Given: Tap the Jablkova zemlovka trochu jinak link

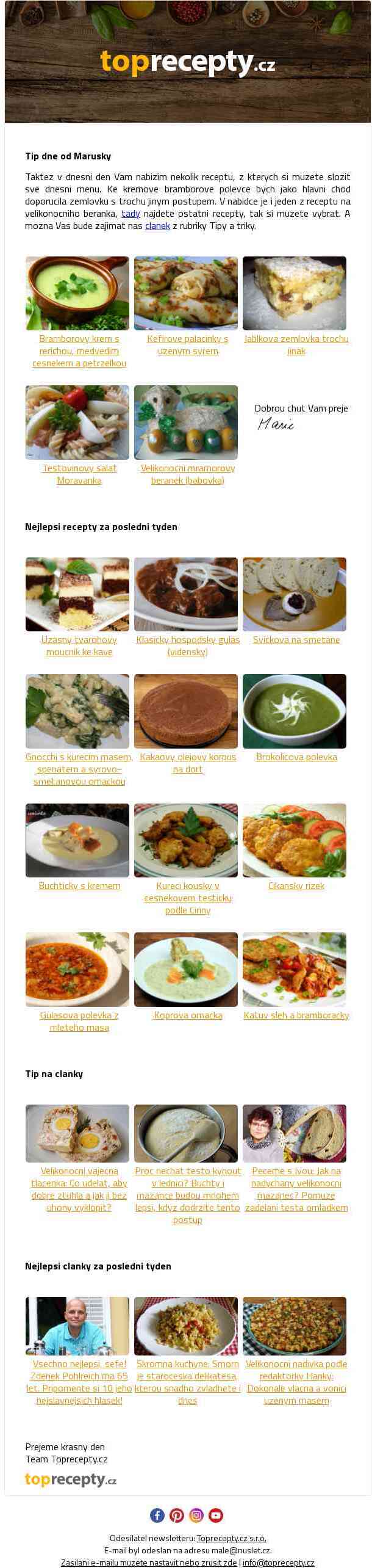Looking at the screenshot, I should pyautogui.click(x=296, y=345).
